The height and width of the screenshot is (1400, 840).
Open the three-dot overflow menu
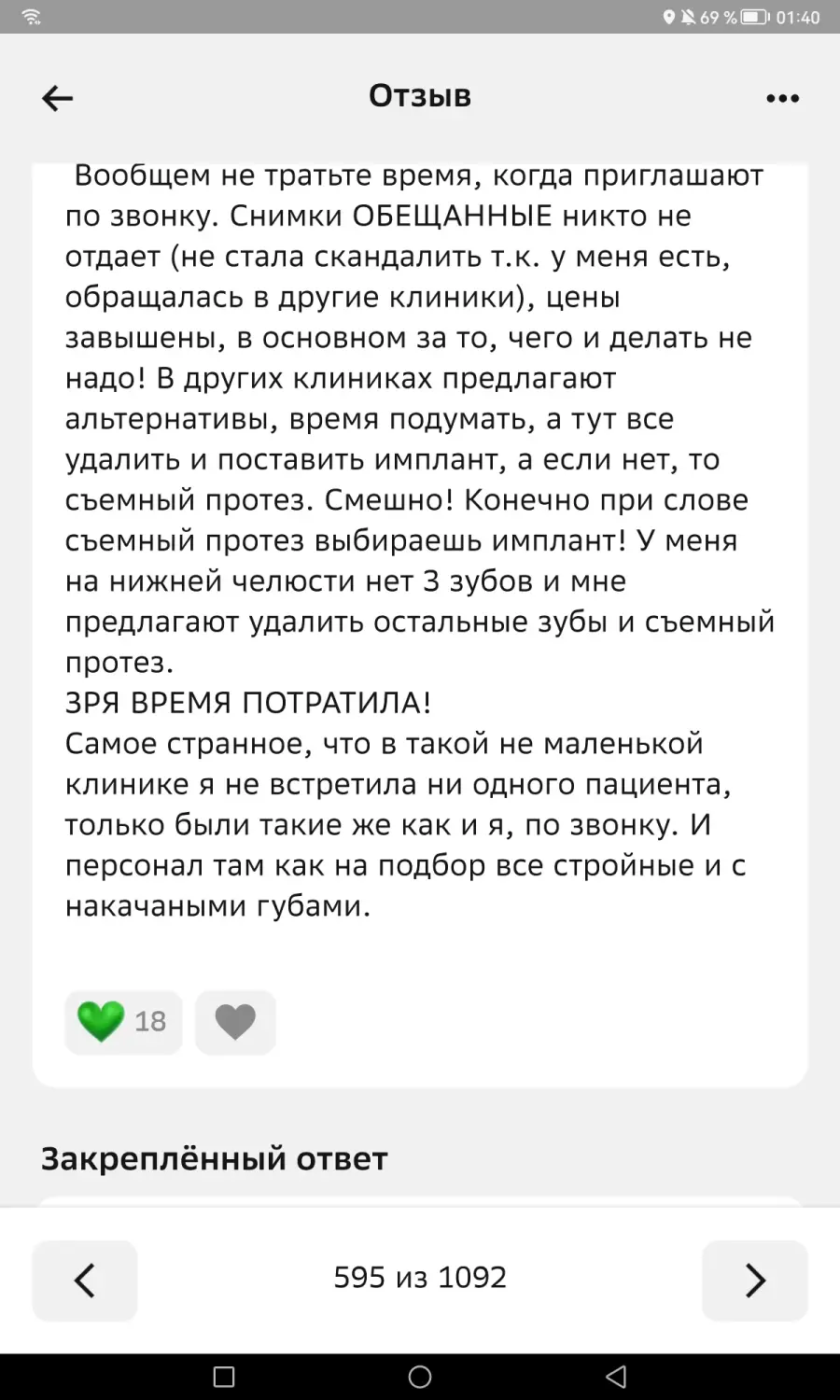[782, 98]
